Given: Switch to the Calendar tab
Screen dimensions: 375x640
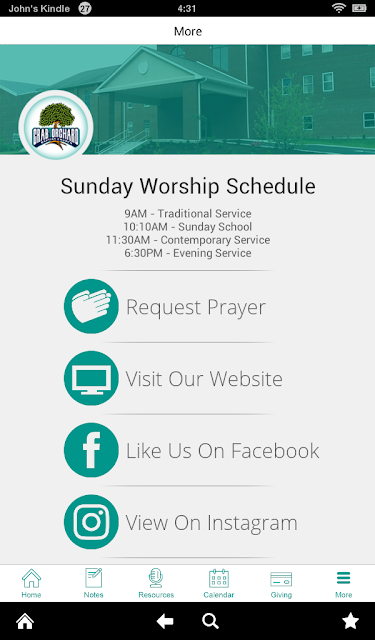Looking at the screenshot, I should [219, 583].
